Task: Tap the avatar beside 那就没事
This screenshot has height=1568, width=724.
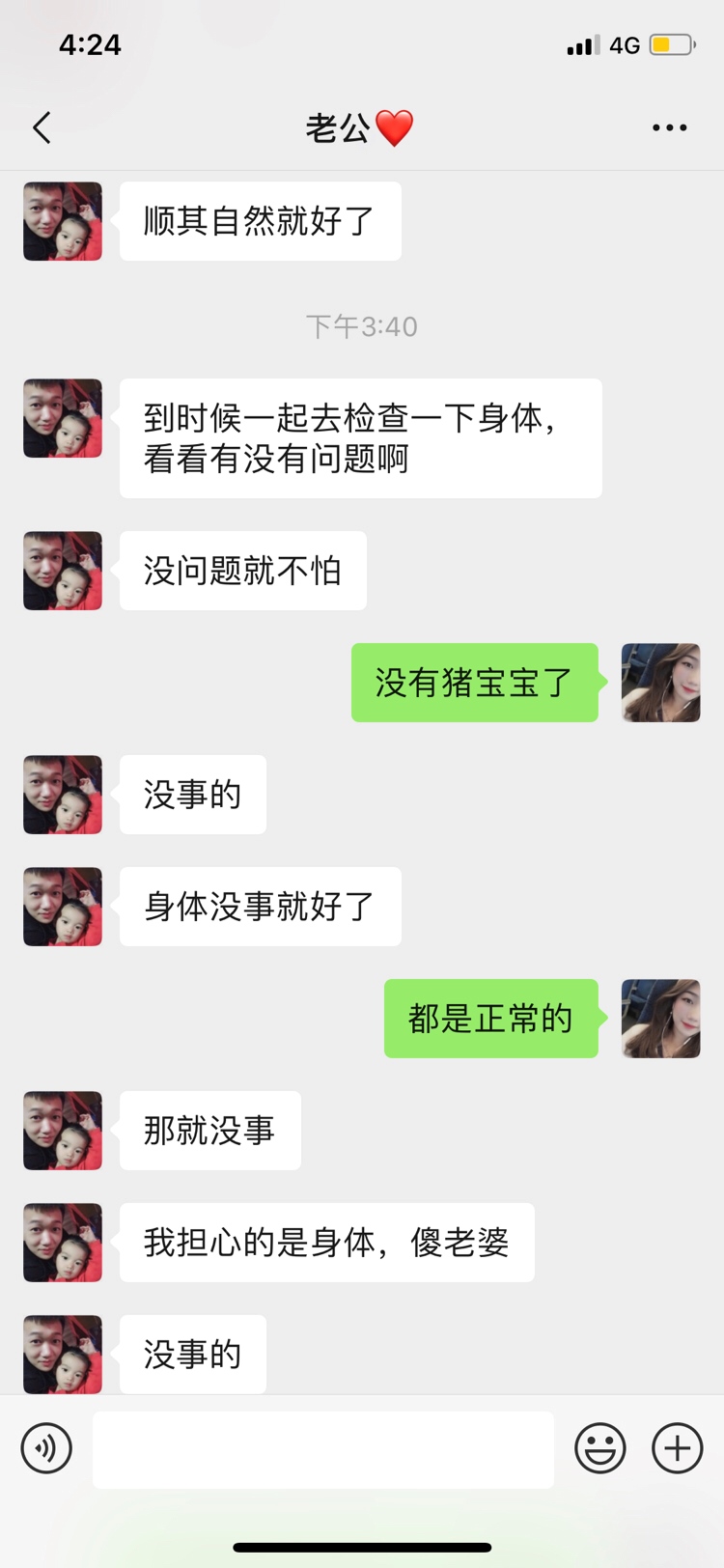Action: tap(63, 1131)
